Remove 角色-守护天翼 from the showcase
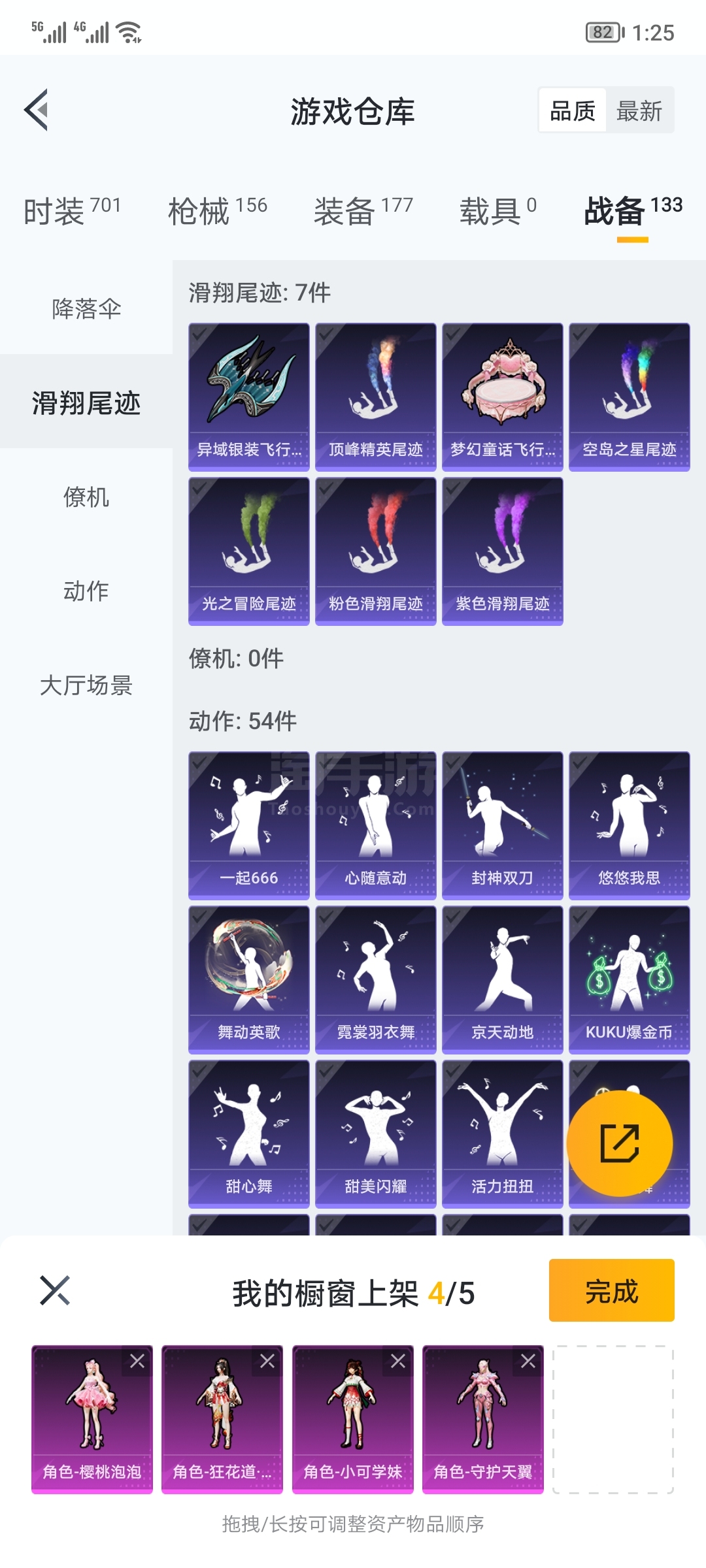The width and height of the screenshot is (706, 1568). point(528,1361)
